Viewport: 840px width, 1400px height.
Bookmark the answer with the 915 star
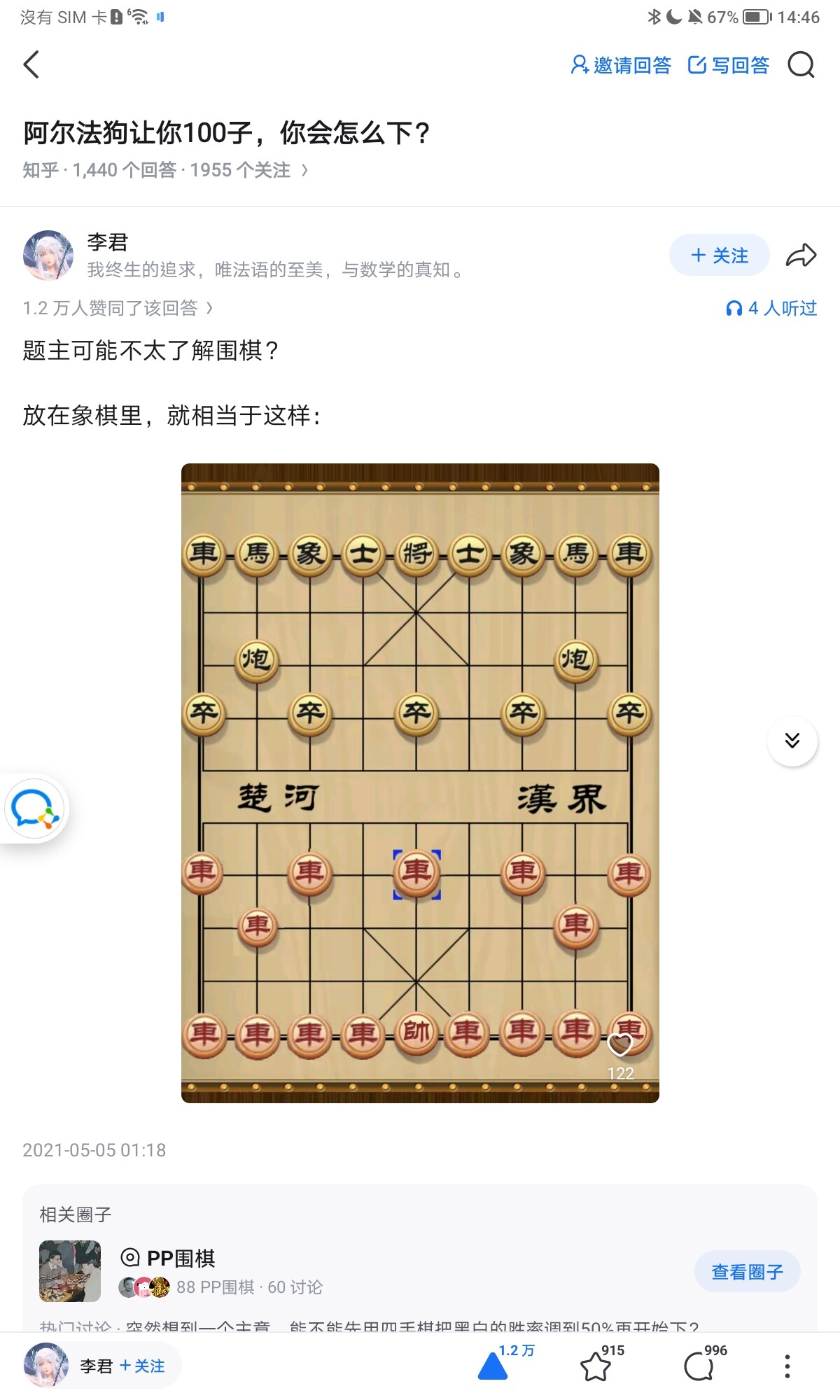tap(596, 1366)
